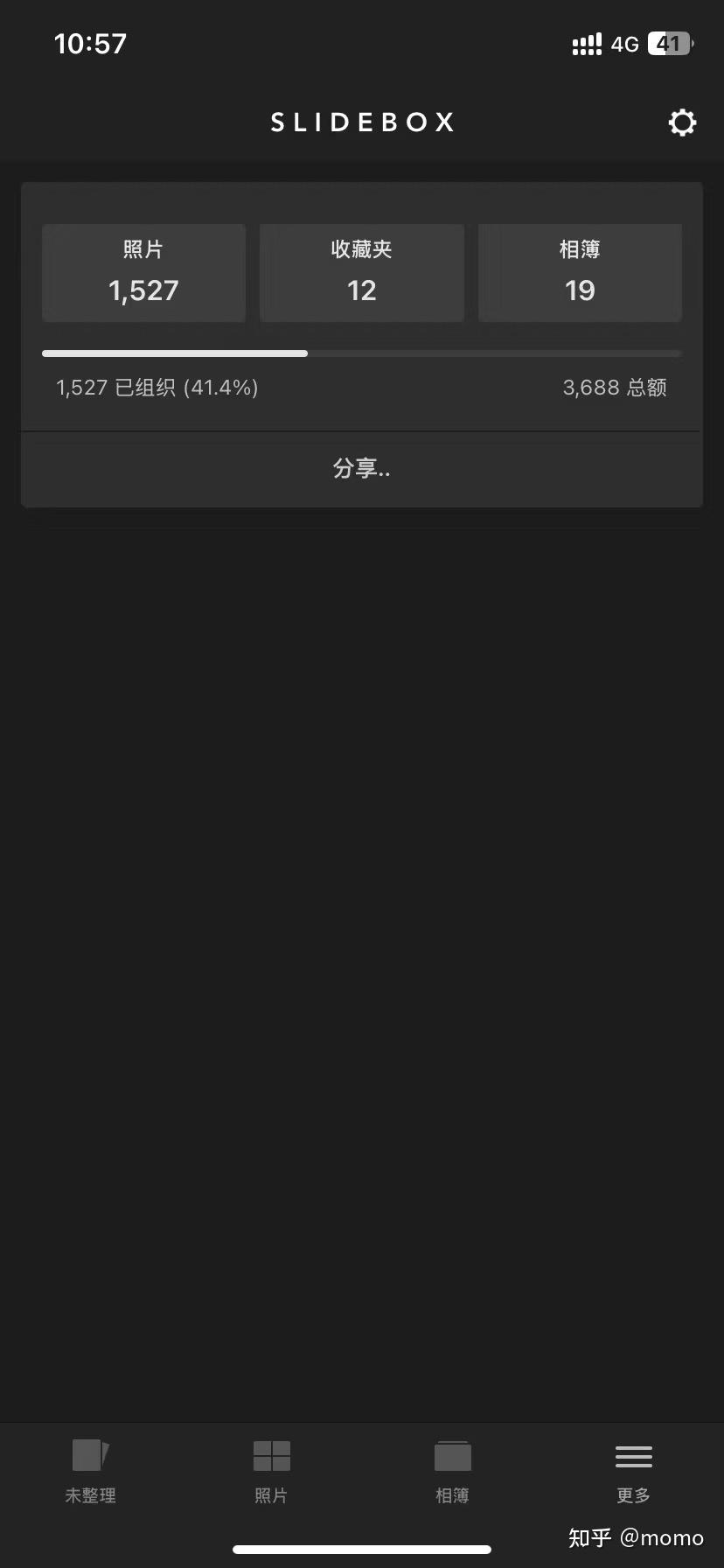This screenshot has width=724, height=1568.
Task: Open the Settings gear icon
Action: tap(682, 122)
